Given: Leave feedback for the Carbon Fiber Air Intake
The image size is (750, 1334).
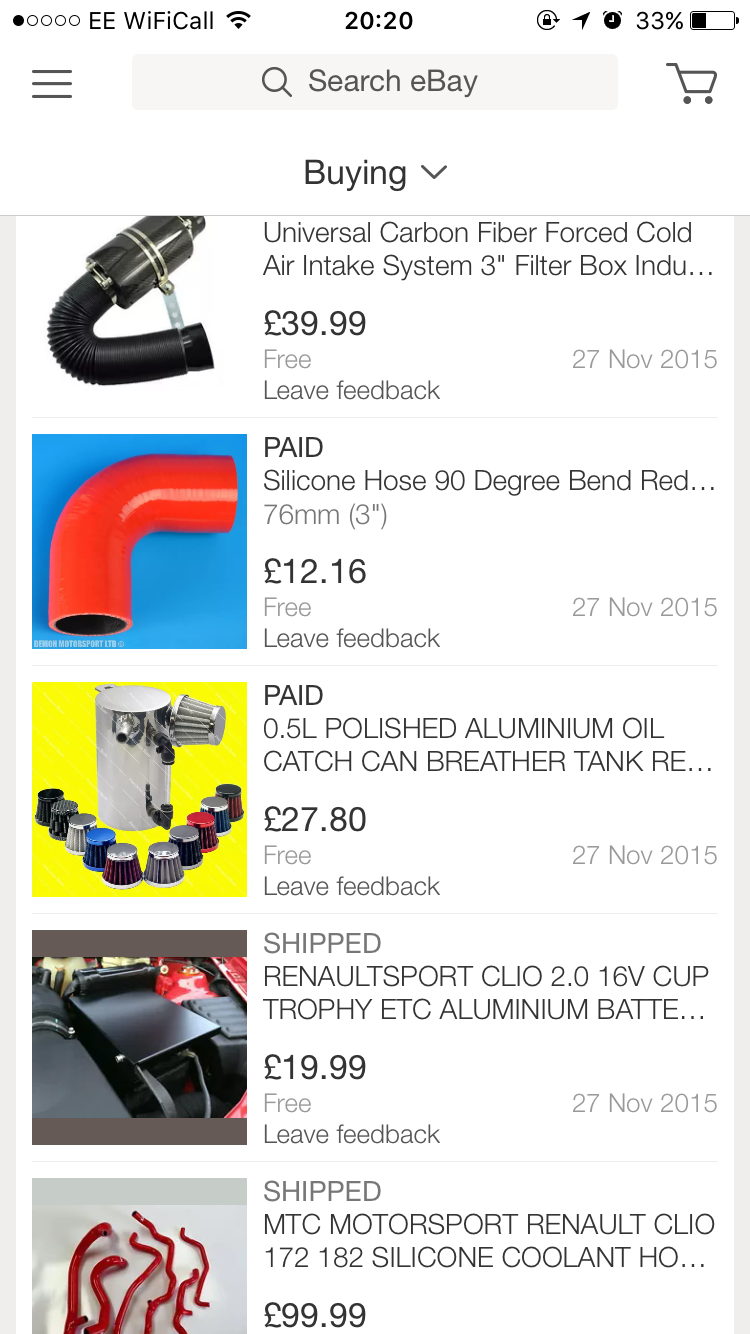Looking at the screenshot, I should click(351, 390).
